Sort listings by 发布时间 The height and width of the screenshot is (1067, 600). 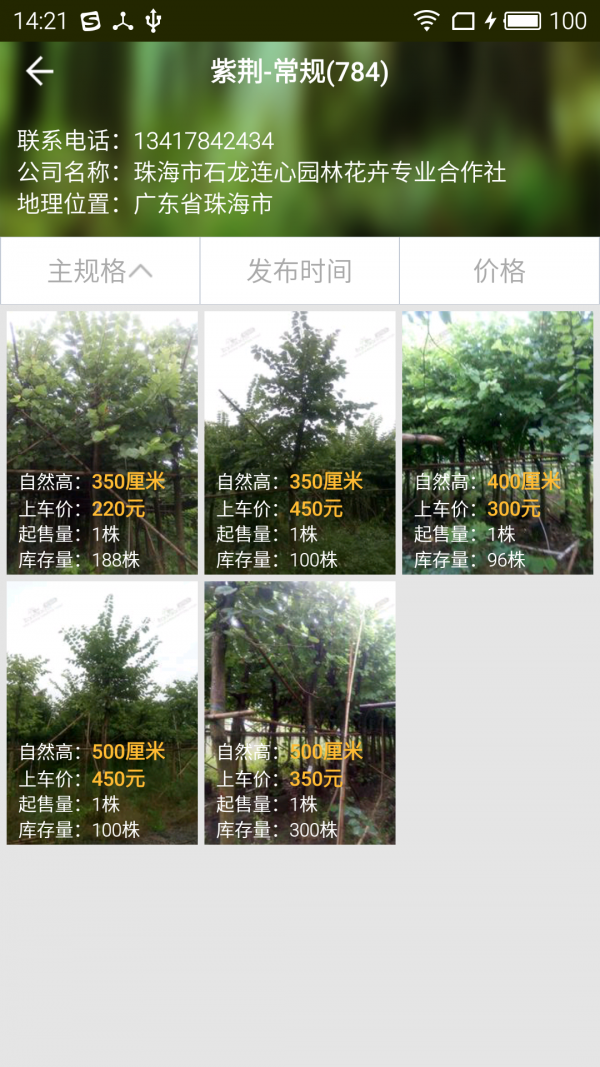[x=299, y=271]
